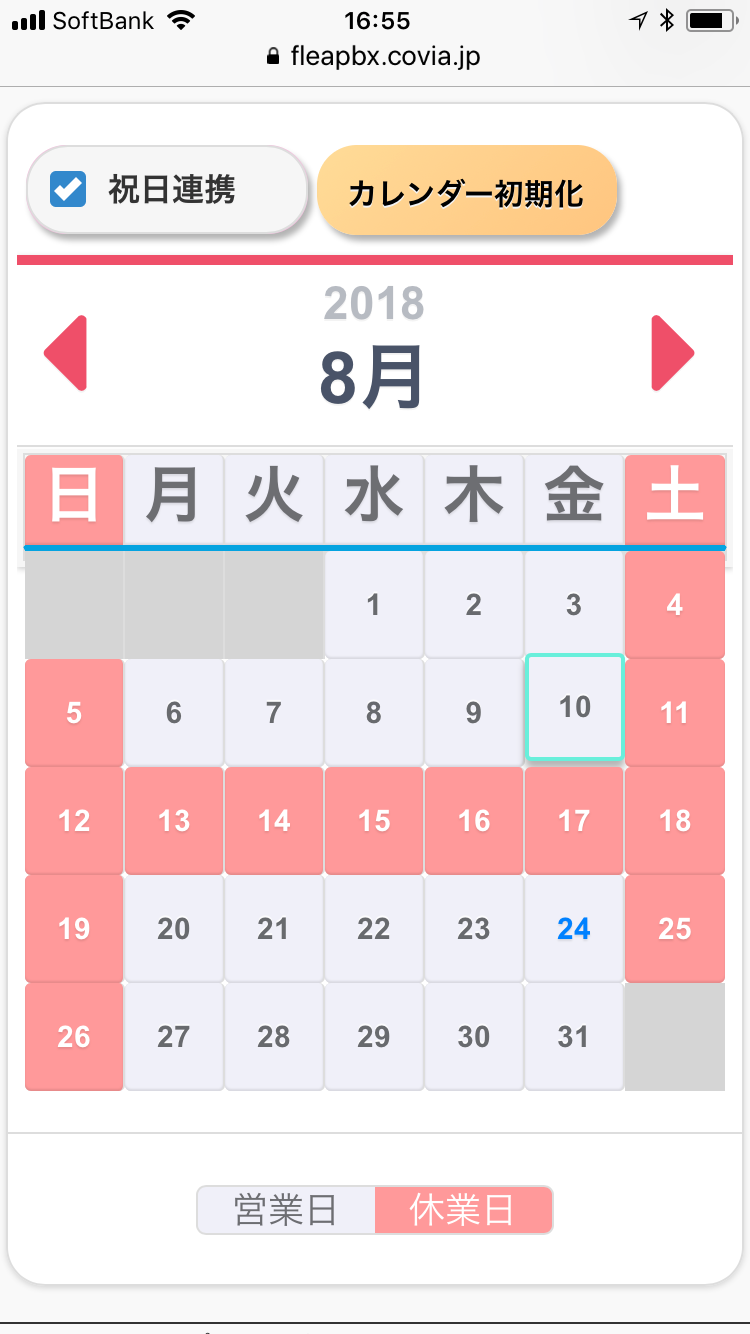This screenshot has width=750, height=1334.
Task: Choose the 休業日 option
Action: pyautogui.click(x=463, y=1210)
